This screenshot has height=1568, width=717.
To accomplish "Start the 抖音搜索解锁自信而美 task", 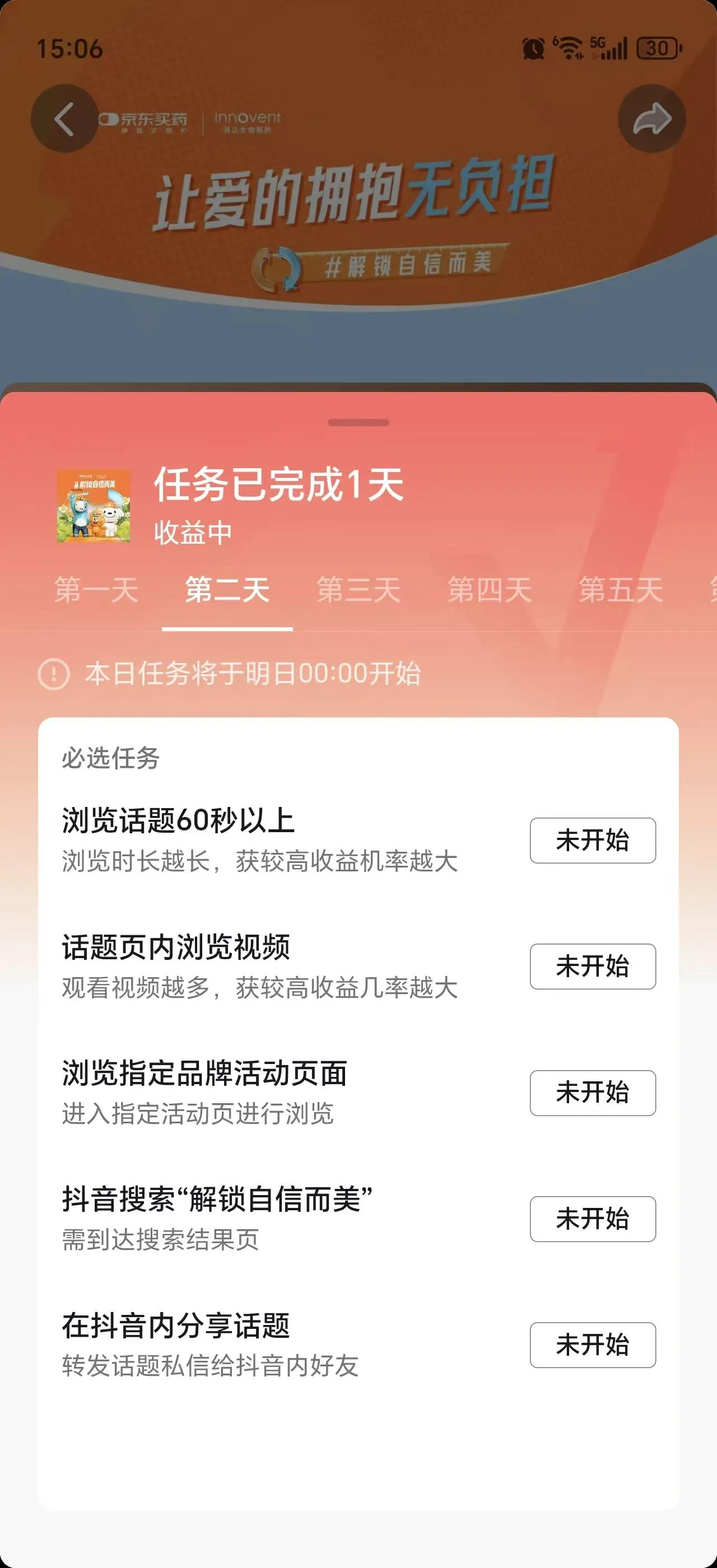I will click(x=592, y=1219).
